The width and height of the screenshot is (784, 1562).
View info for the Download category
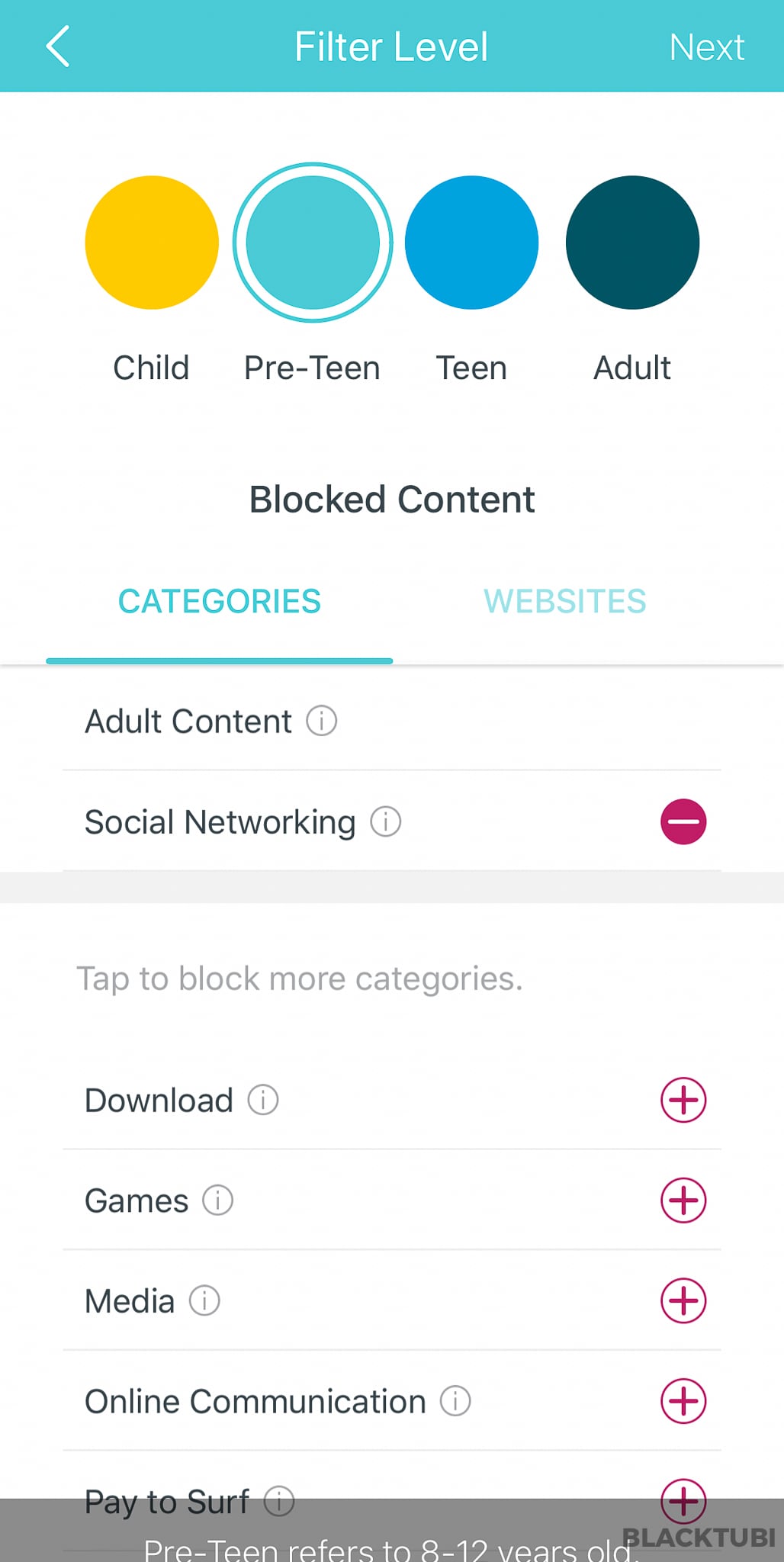point(263,1100)
